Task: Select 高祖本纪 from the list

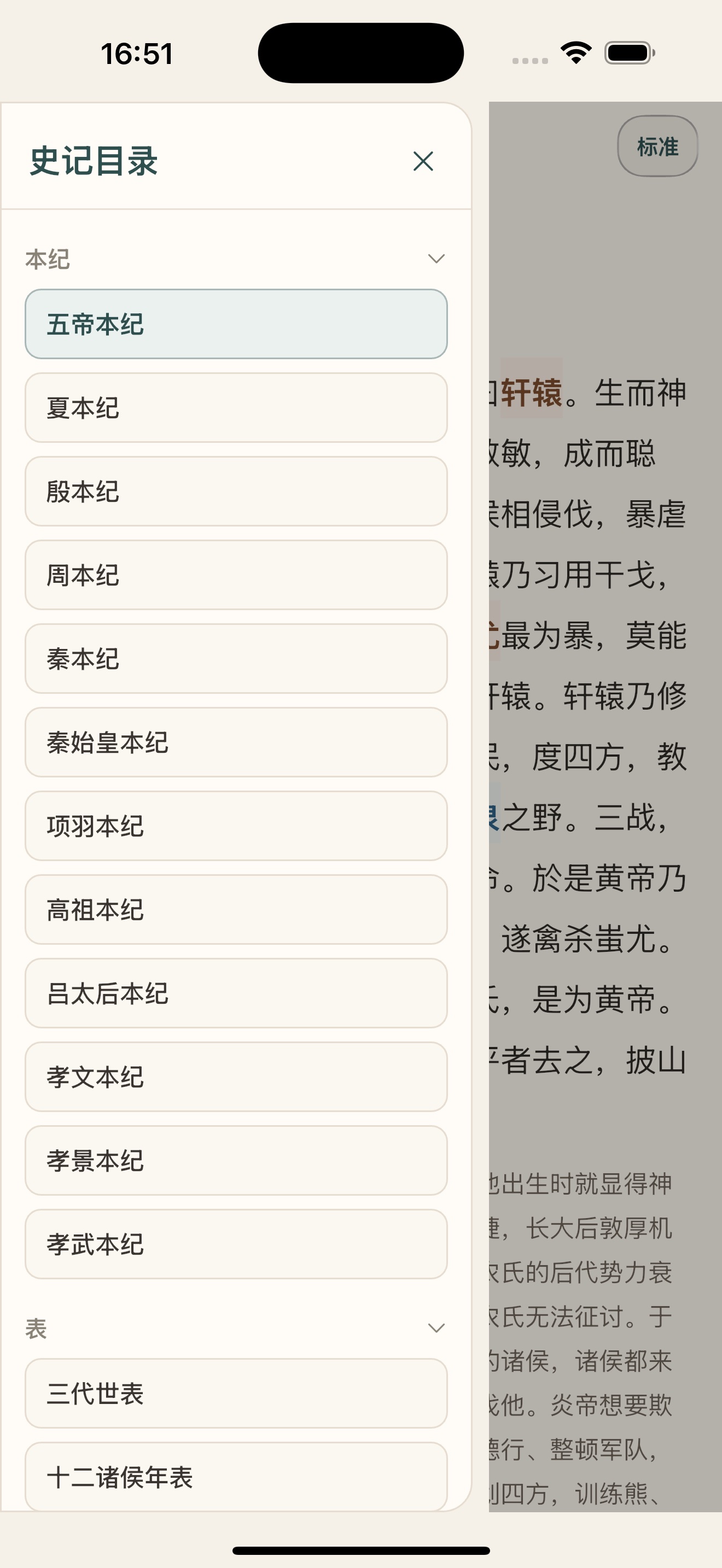Action: [x=236, y=910]
